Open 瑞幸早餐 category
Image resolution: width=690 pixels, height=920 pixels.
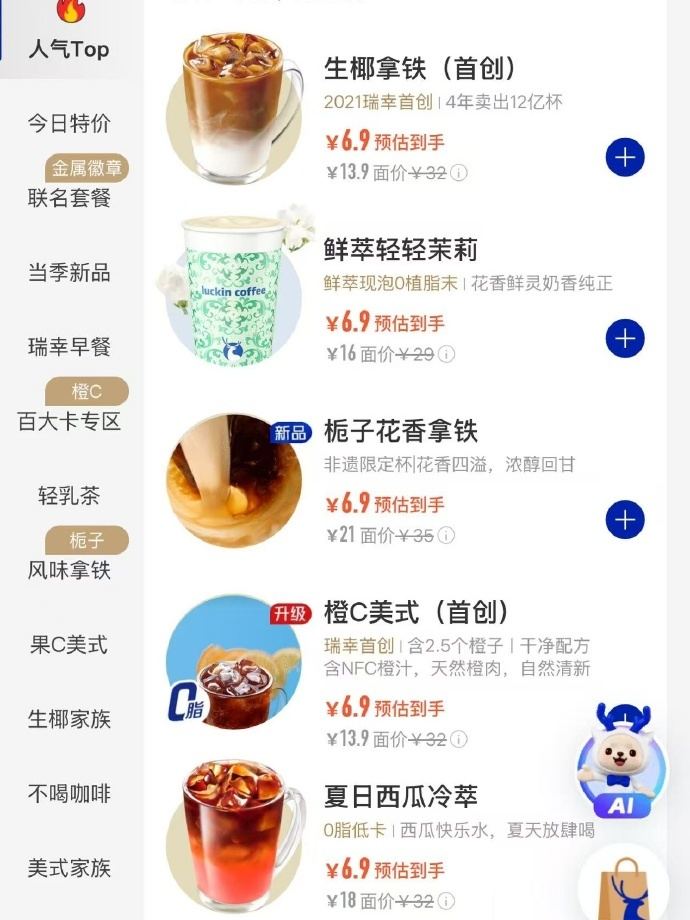69,347
